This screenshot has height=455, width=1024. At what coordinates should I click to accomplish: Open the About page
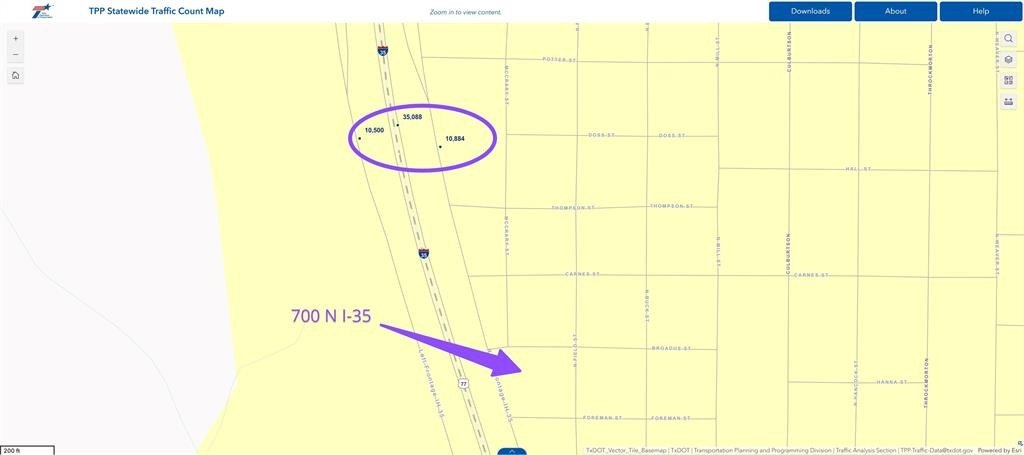895,11
